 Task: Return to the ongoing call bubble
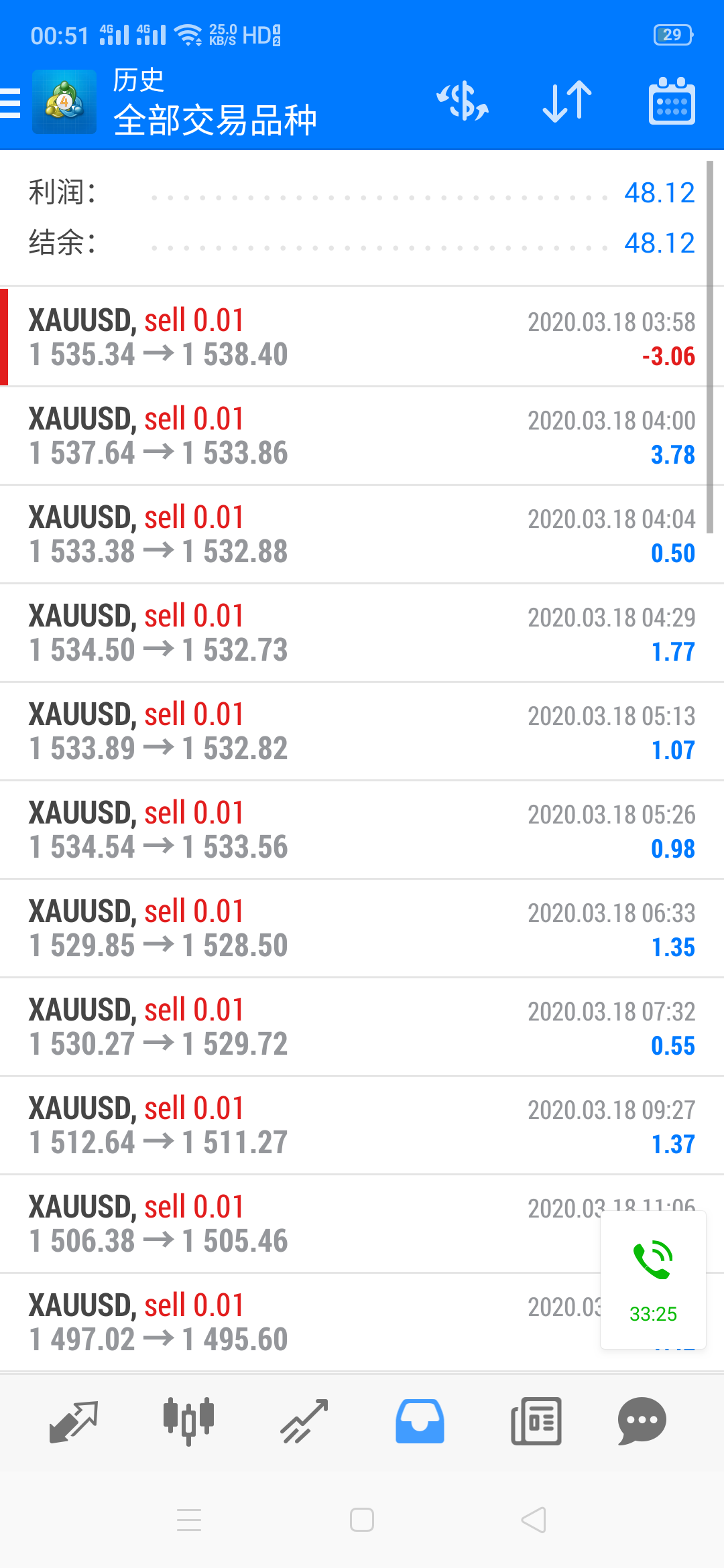point(653,1279)
